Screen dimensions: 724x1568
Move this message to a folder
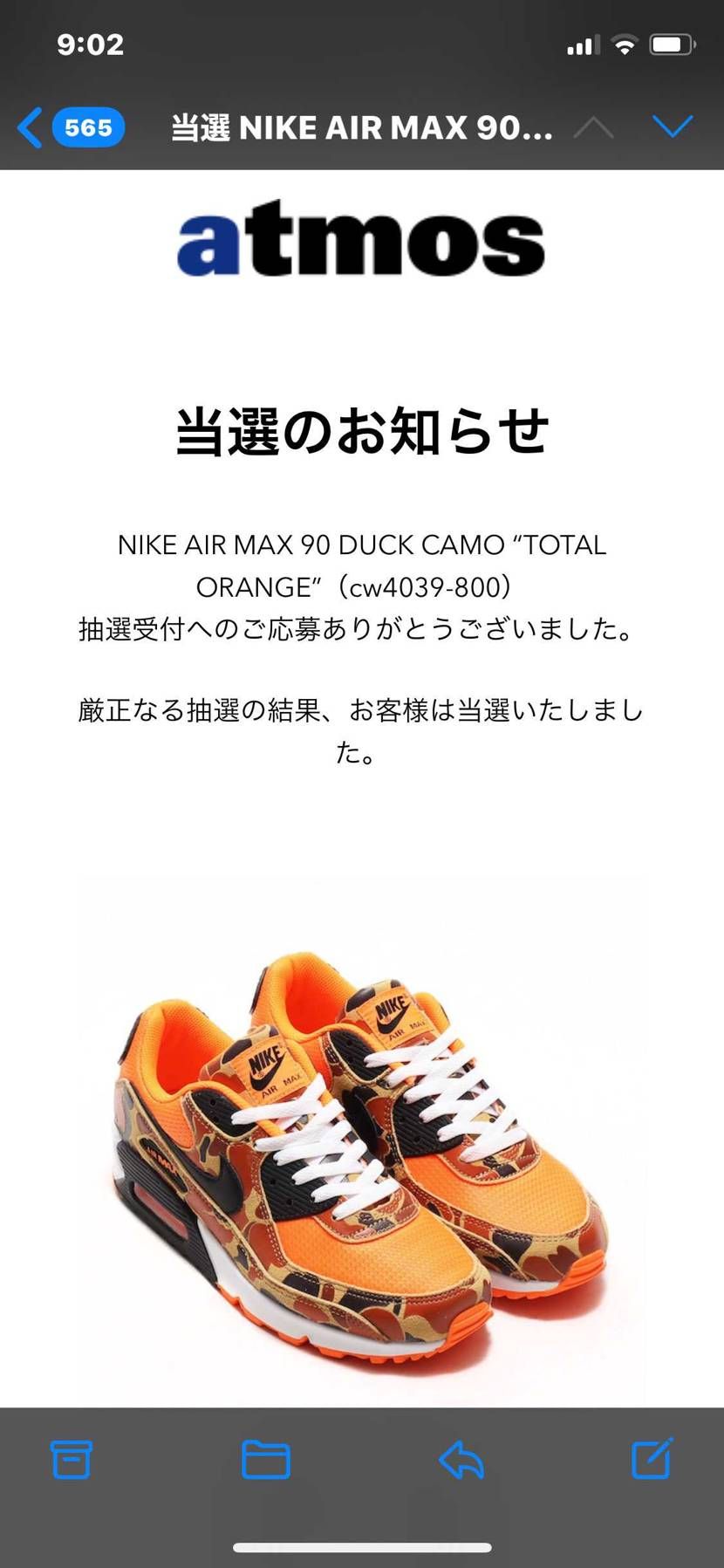point(265,1460)
